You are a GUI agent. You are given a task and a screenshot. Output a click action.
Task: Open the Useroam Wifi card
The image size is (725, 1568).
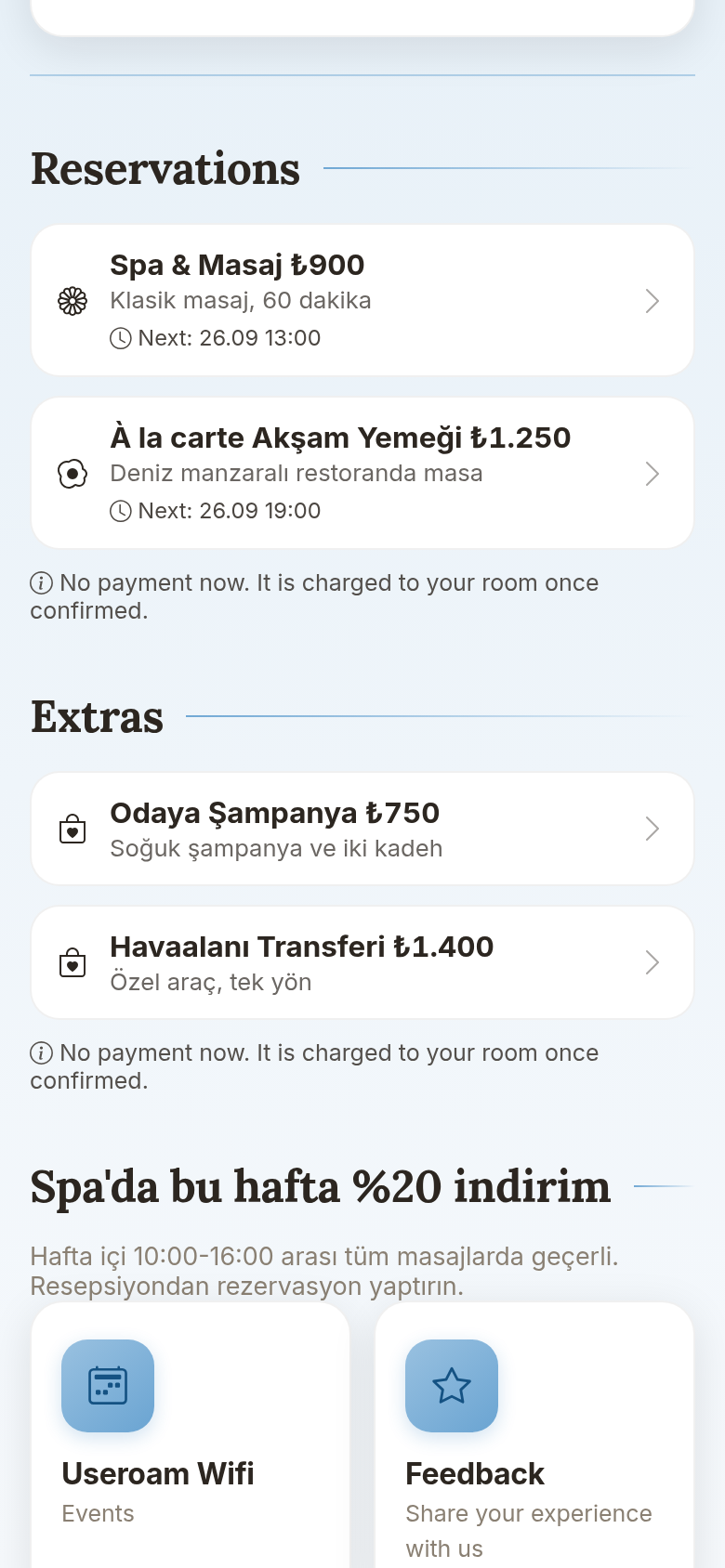191,1435
